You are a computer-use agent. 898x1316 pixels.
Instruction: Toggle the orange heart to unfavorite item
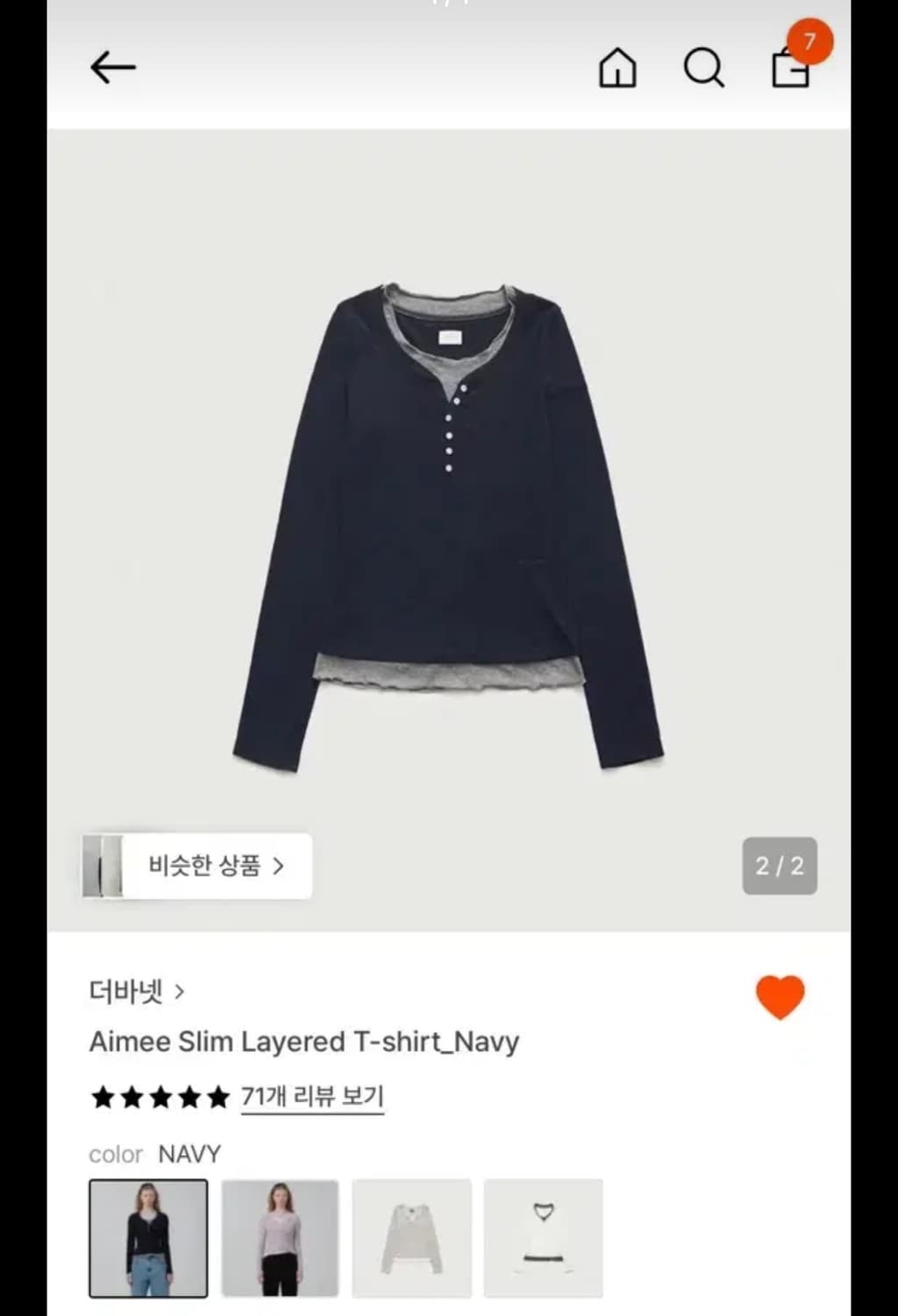click(x=779, y=996)
